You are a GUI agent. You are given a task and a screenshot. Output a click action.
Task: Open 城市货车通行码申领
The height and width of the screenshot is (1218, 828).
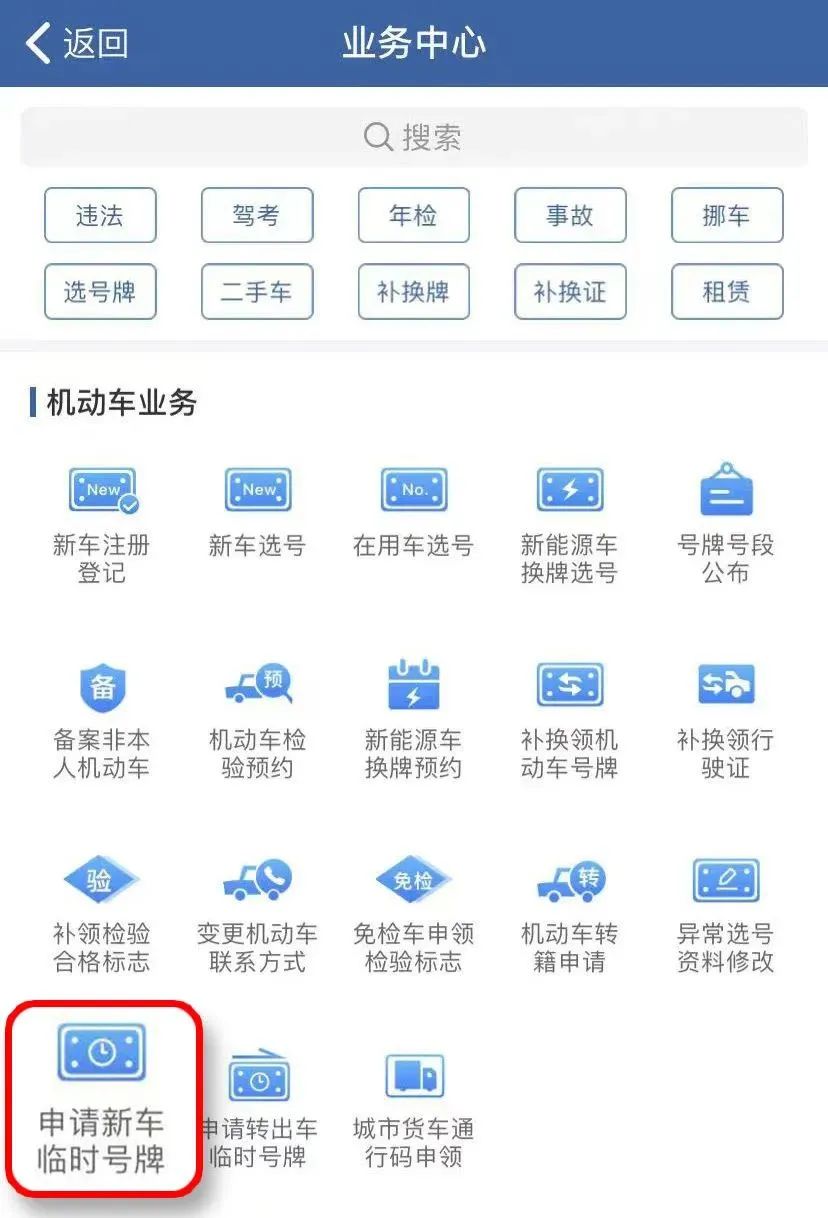coord(414,1106)
